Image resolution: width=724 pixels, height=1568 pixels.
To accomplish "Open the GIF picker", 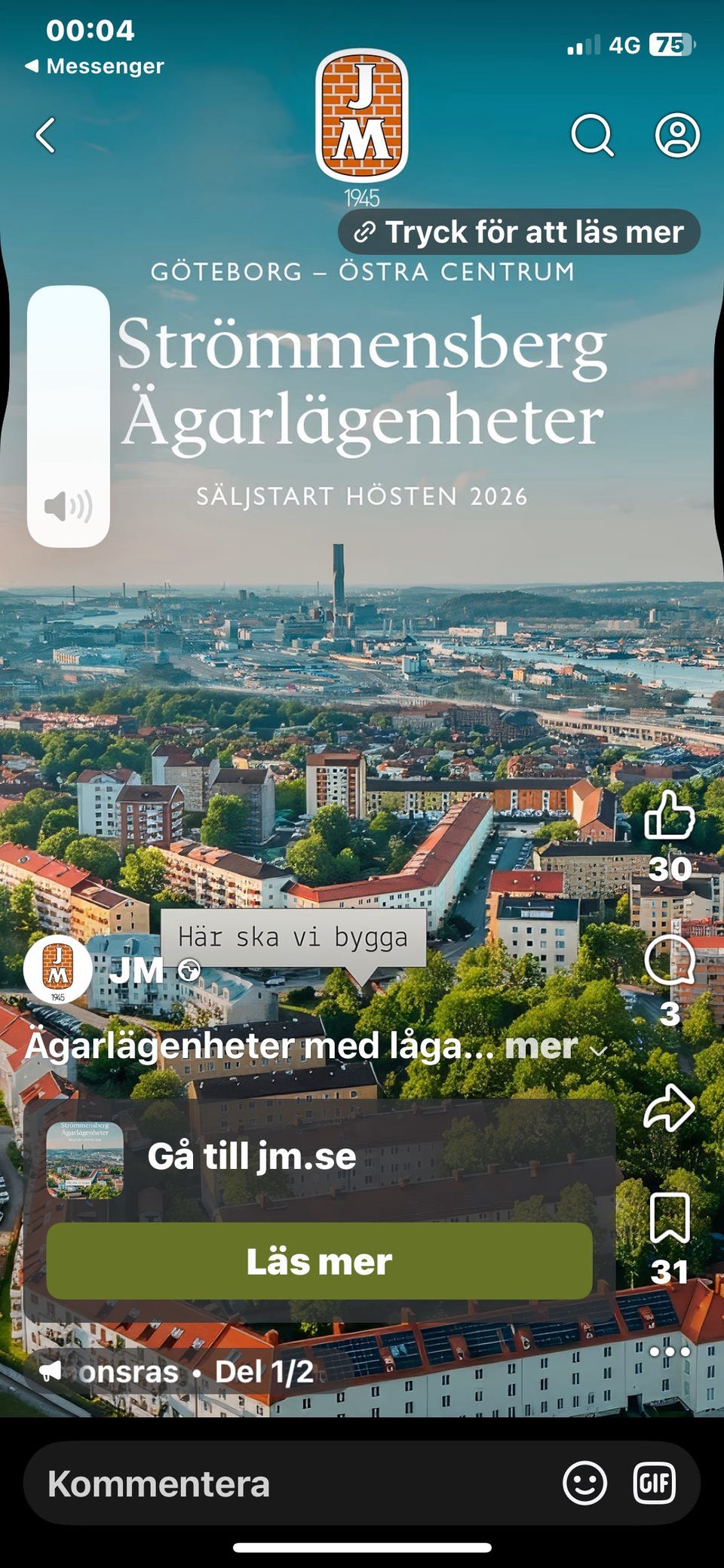I will [x=654, y=1484].
